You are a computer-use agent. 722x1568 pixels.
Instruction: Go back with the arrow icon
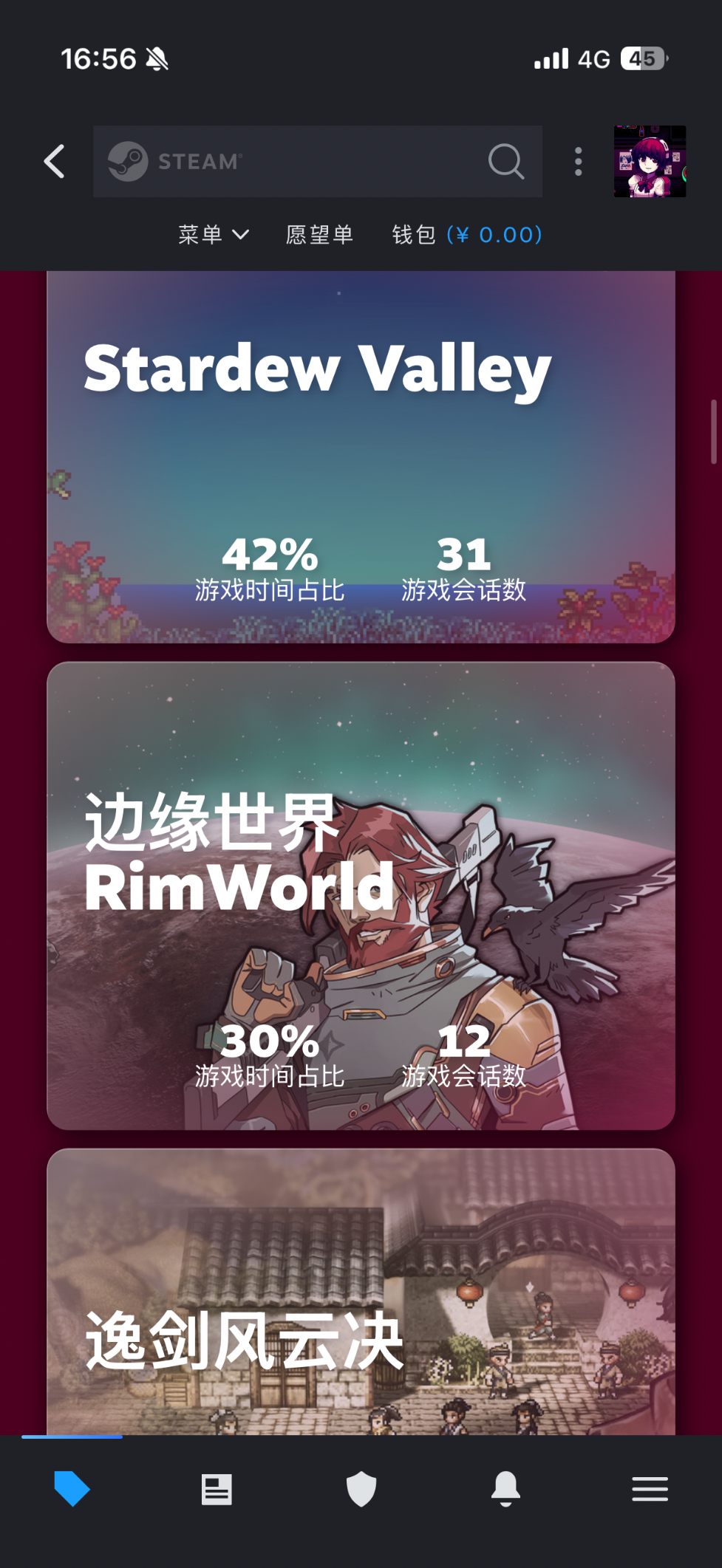(55, 161)
